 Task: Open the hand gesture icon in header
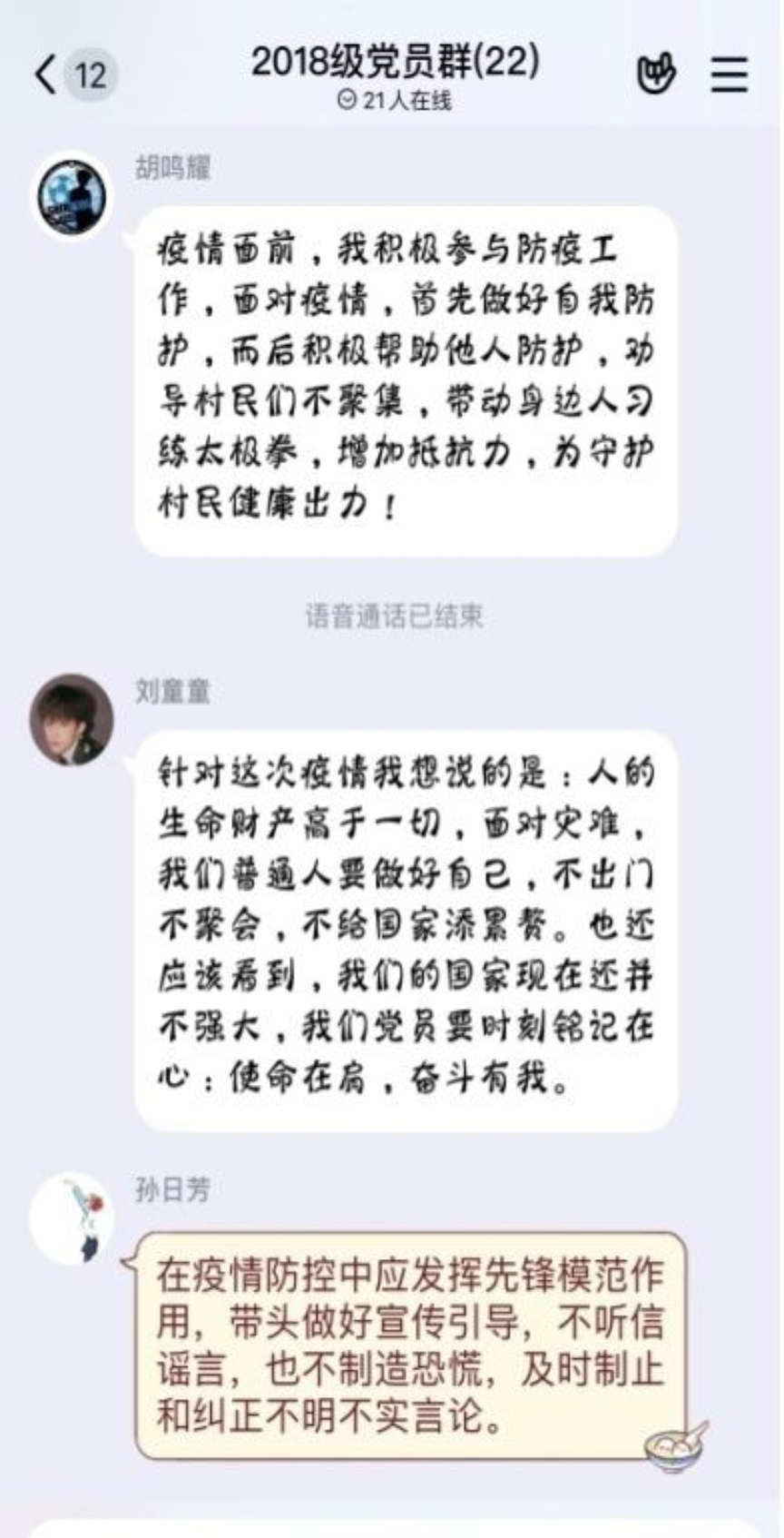click(x=656, y=74)
